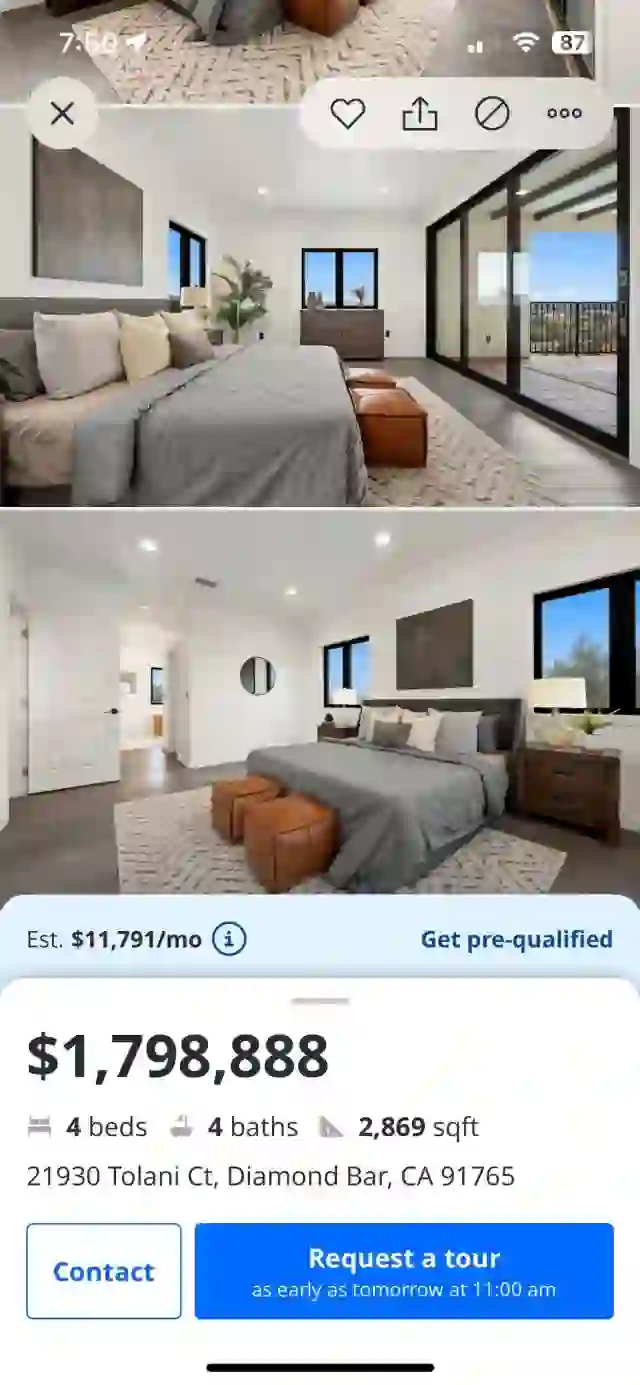Screen dimensions: 640x1385
Task: Tap Get pre-qualified link
Action: tap(516, 939)
